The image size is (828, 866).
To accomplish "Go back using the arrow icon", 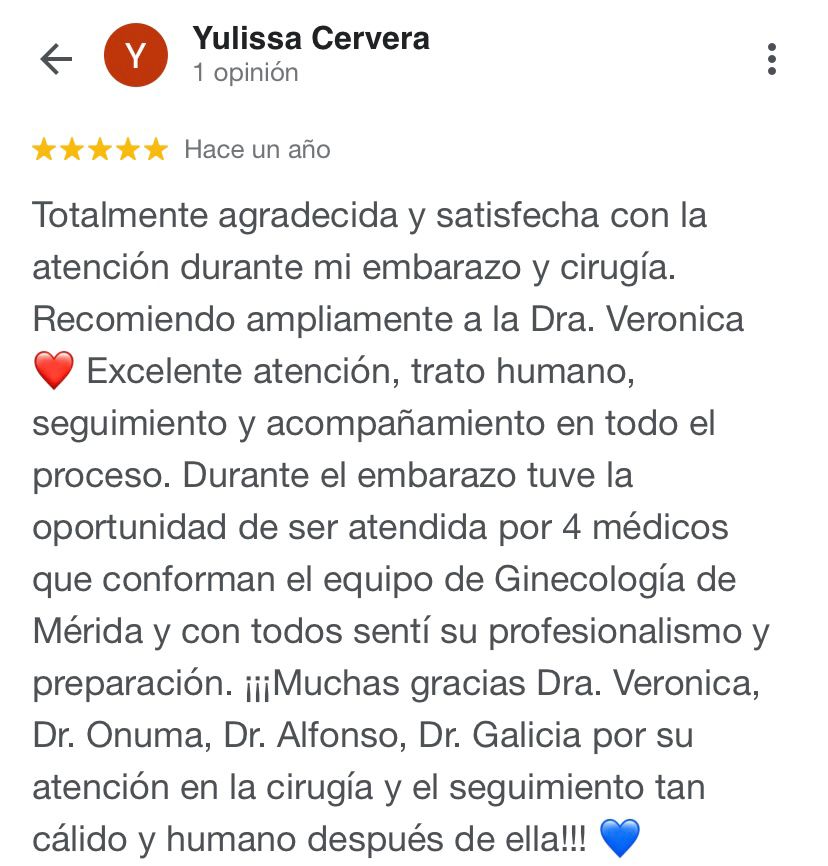I will (56, 60).
